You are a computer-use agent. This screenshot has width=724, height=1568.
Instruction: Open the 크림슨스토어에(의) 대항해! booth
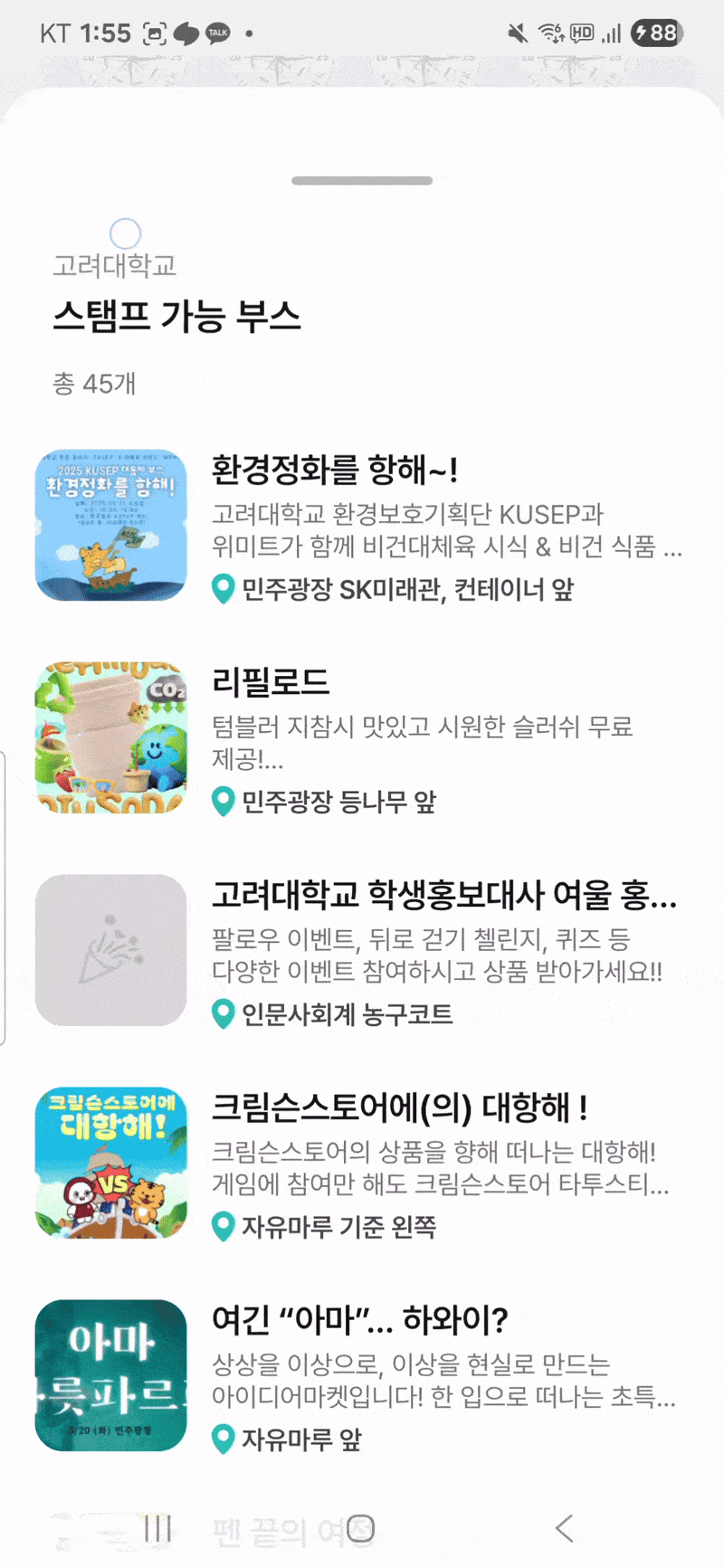coord(362,1164)
